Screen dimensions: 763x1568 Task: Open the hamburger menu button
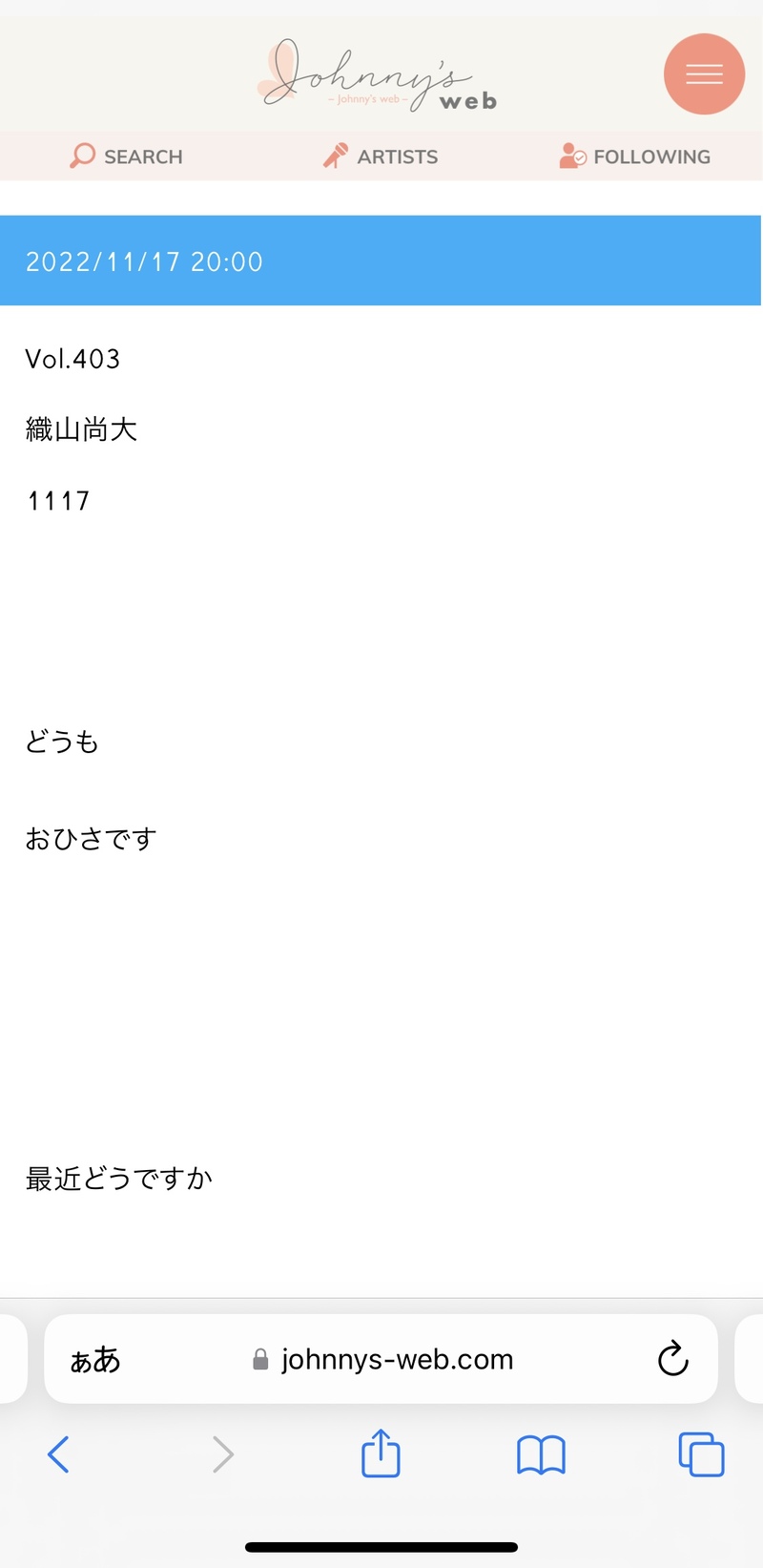pos(704,74)
